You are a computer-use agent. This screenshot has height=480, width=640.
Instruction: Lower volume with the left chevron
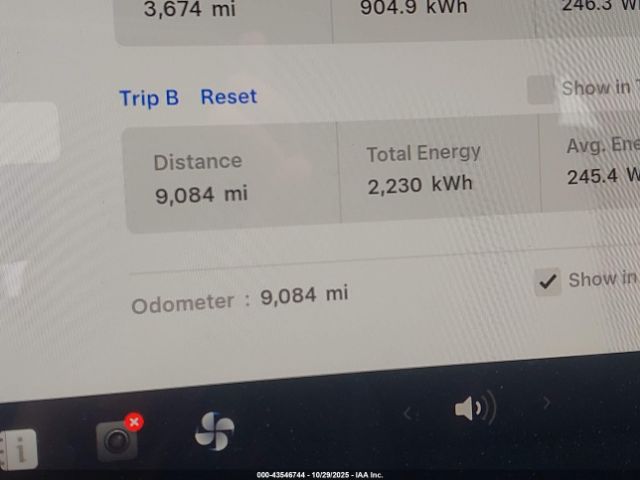(407, 412)
